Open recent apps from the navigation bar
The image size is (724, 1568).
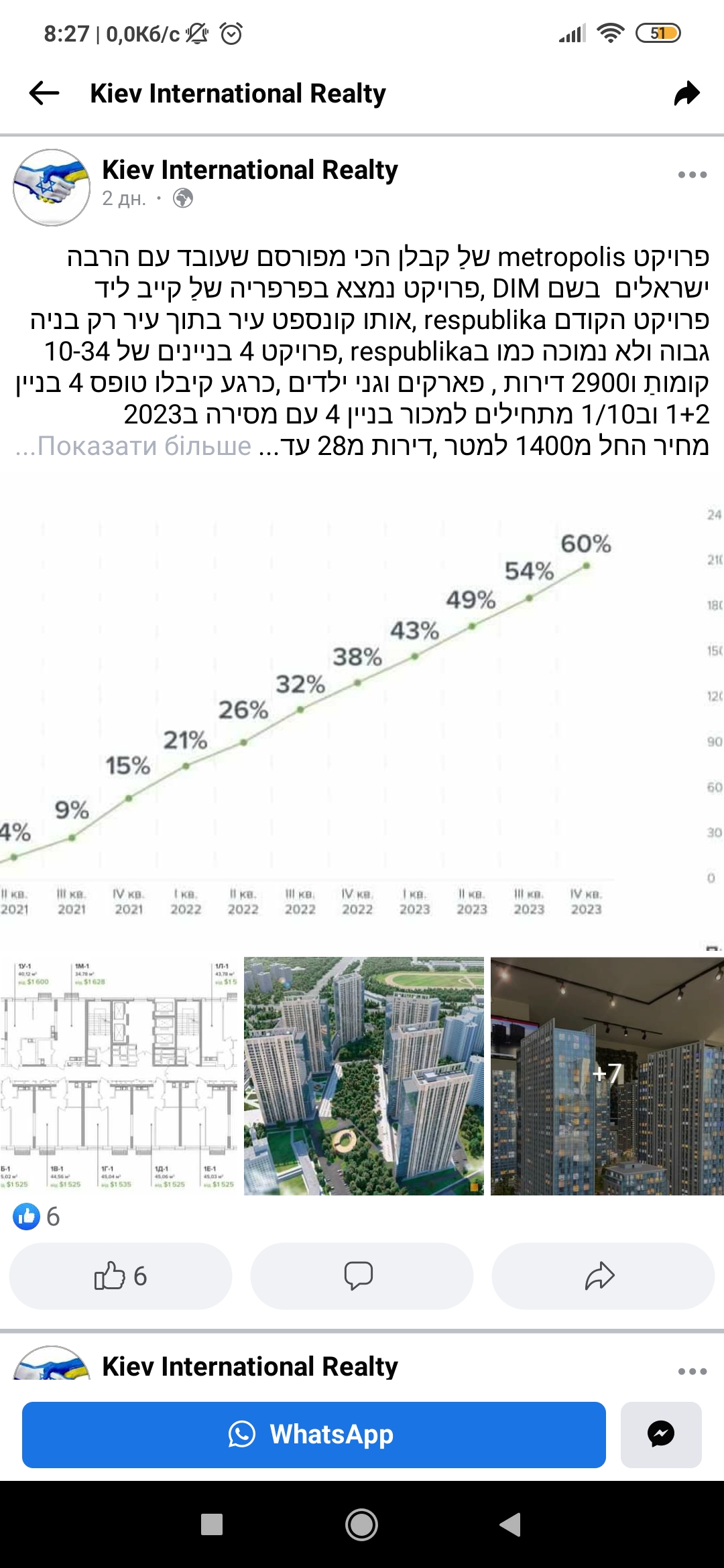[x=212, y=1524]
